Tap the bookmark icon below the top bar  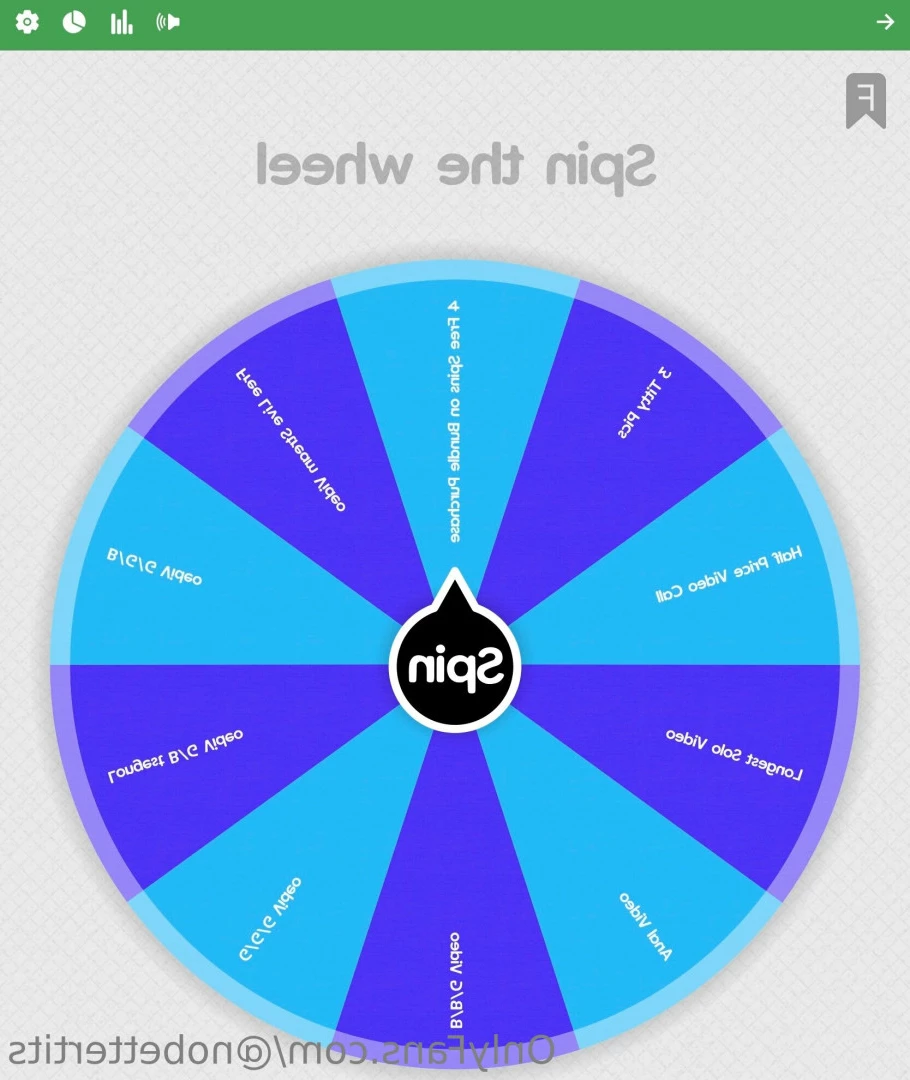tap(865, 100)
